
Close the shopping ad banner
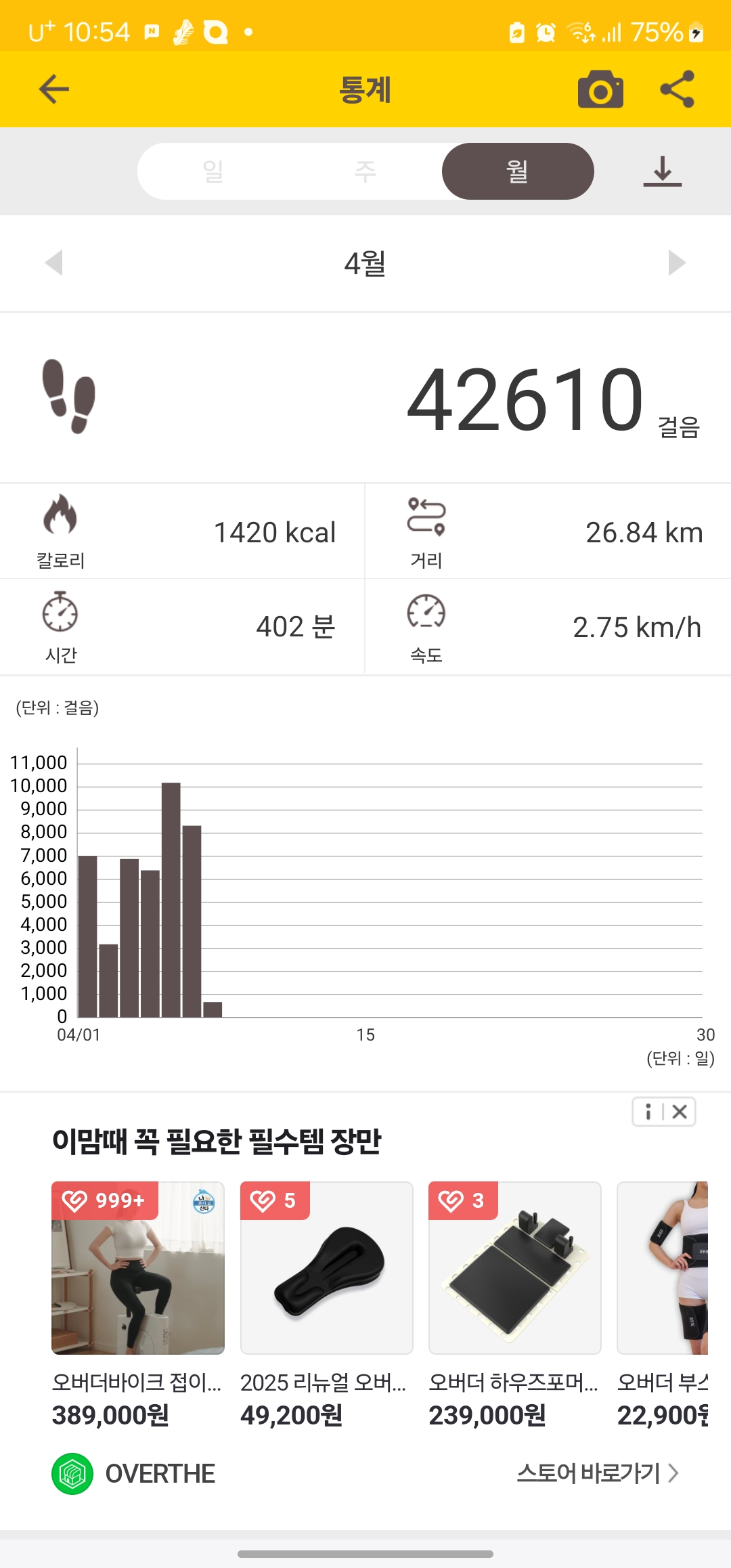[680, 1112]
